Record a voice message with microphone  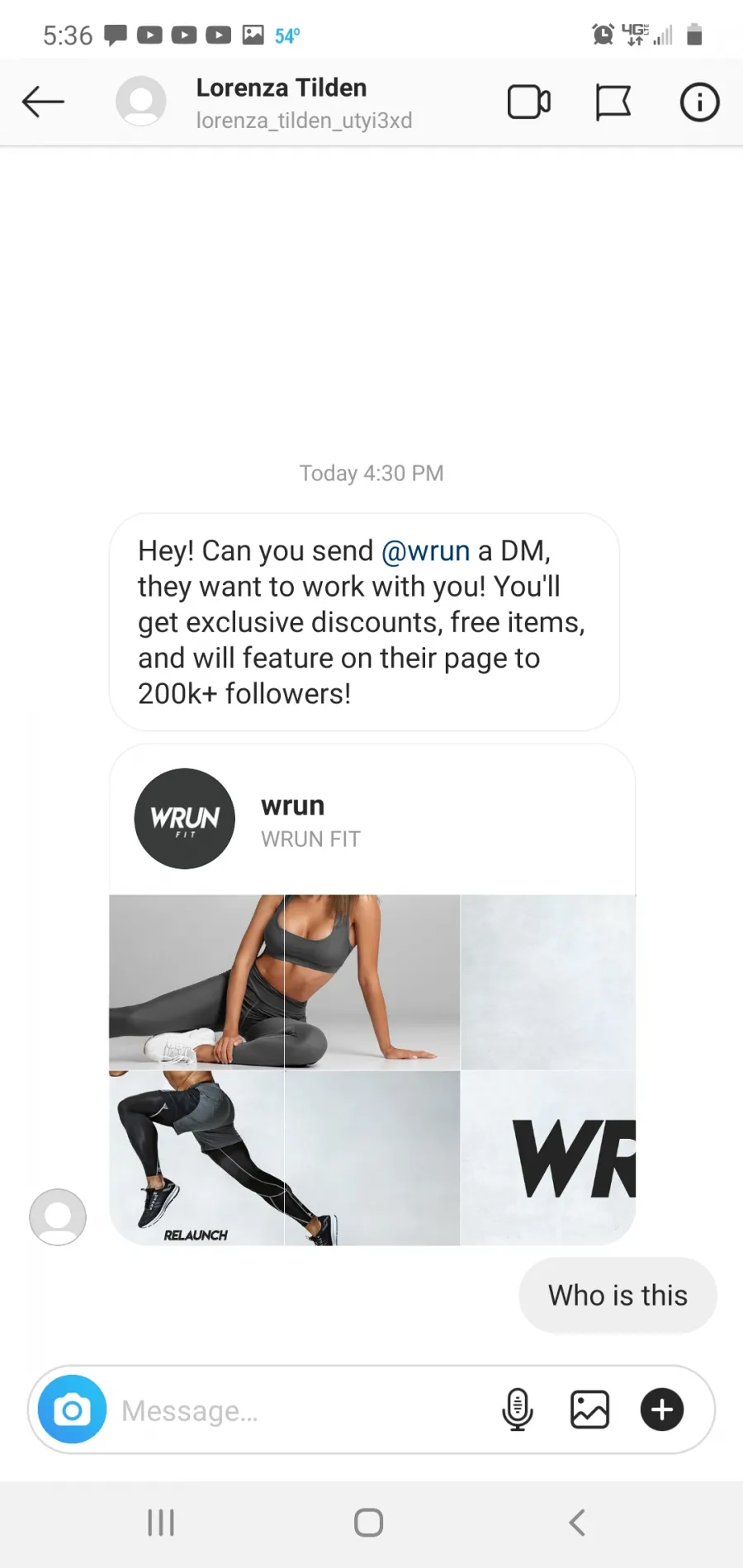(518, 1410)
